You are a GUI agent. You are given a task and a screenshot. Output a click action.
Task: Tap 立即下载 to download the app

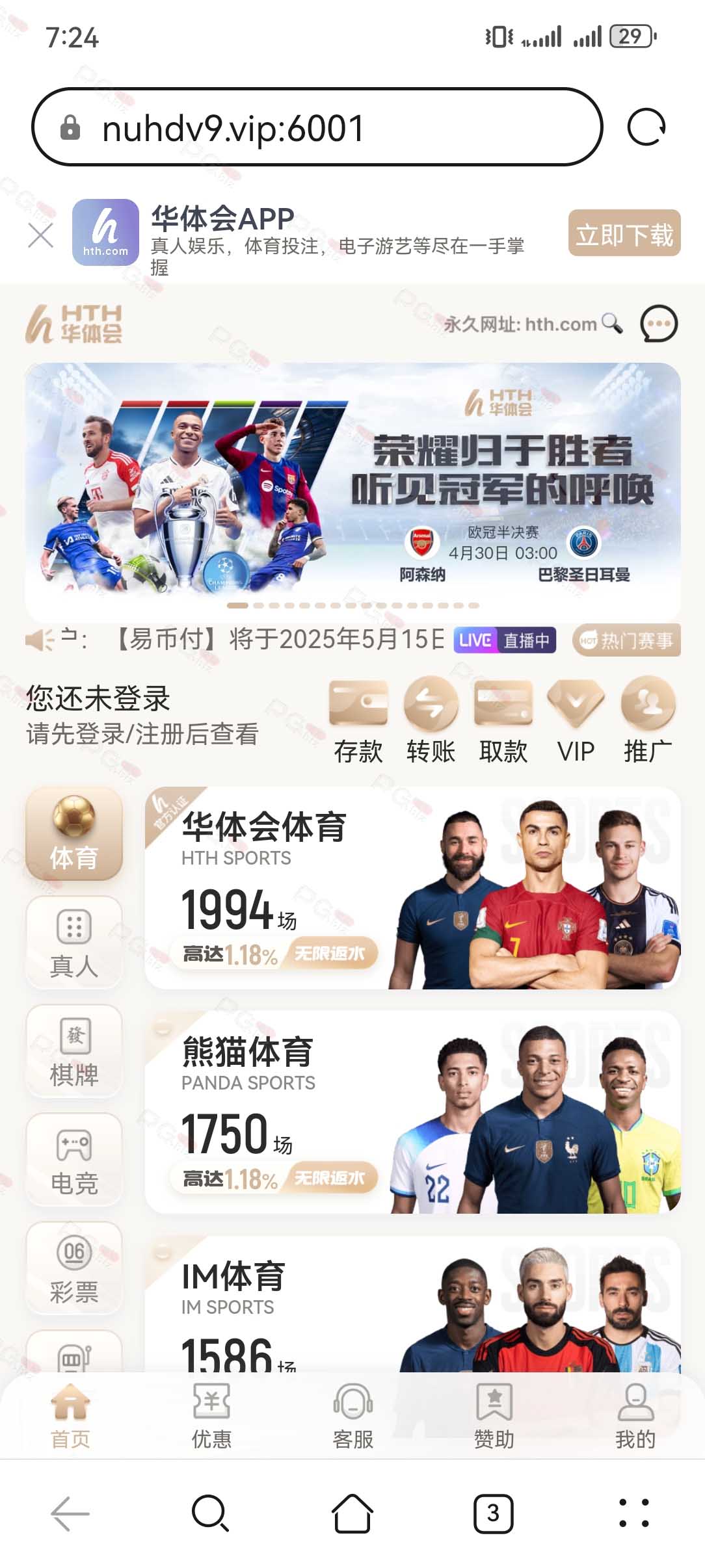[624, 233]
